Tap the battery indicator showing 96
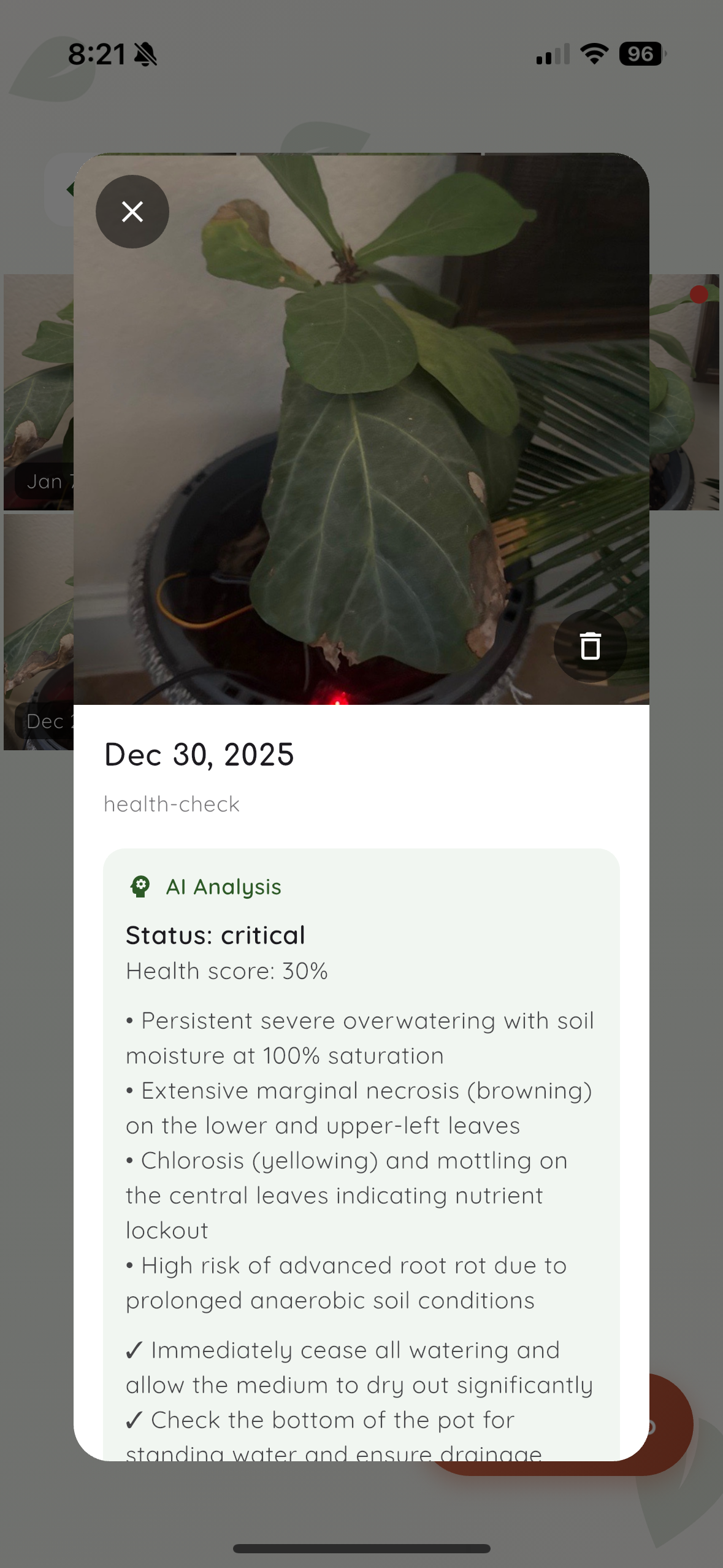 click(640, 55)
